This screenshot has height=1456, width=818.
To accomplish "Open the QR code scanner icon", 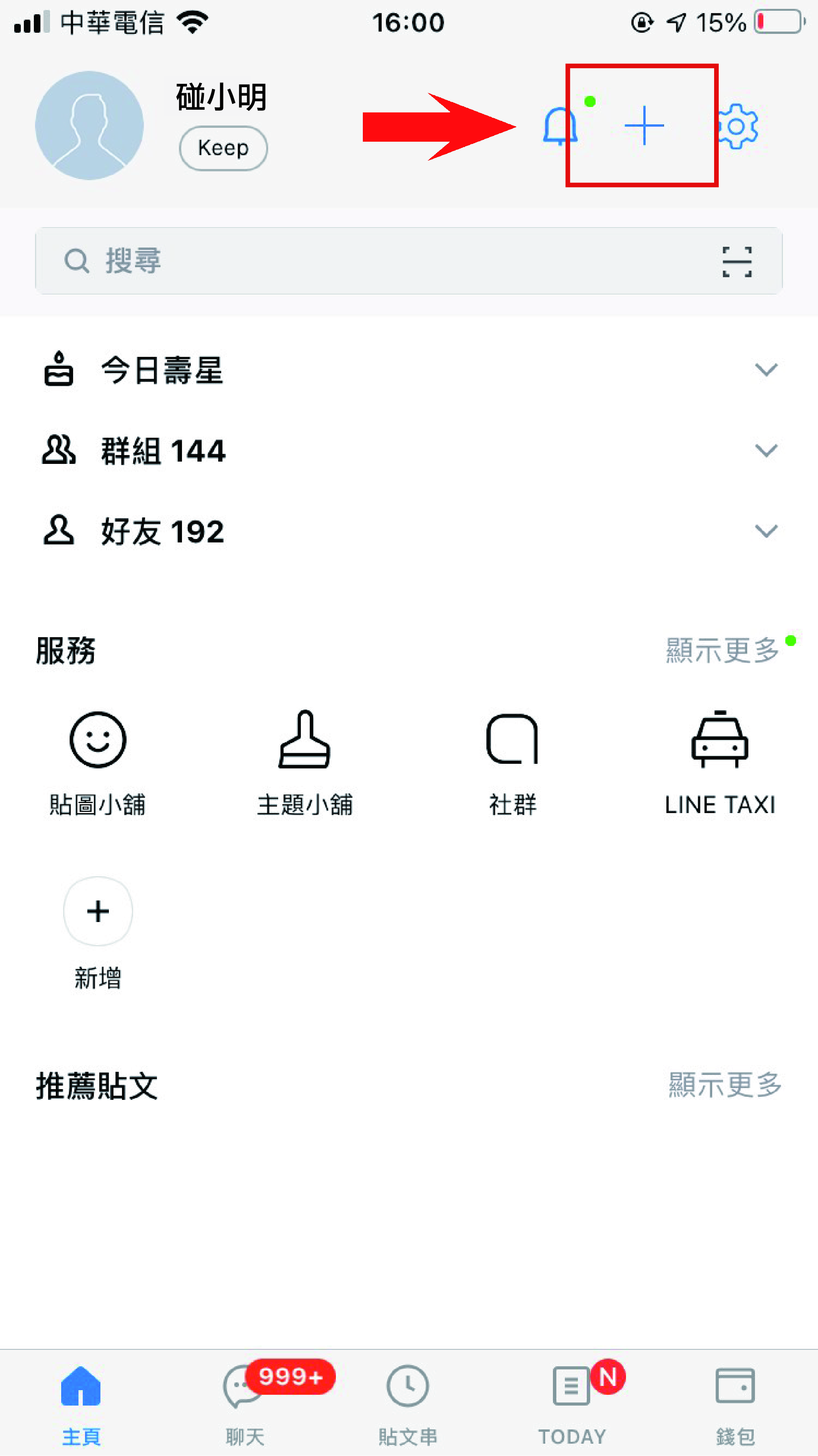I will (737, 262).
